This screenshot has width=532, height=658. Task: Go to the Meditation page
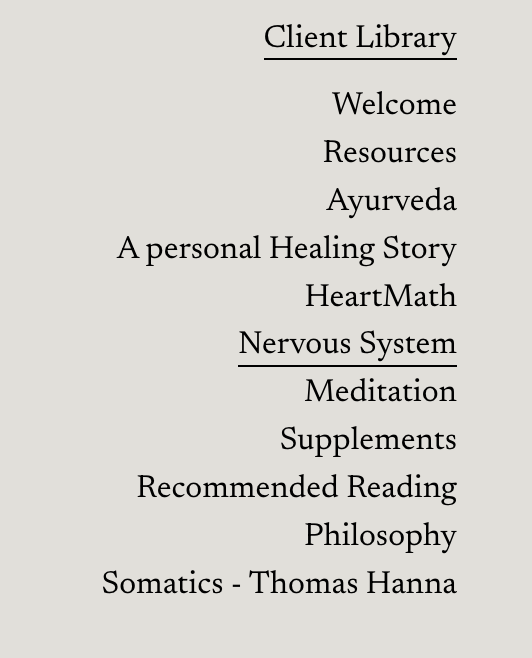[x=381, y=391]
